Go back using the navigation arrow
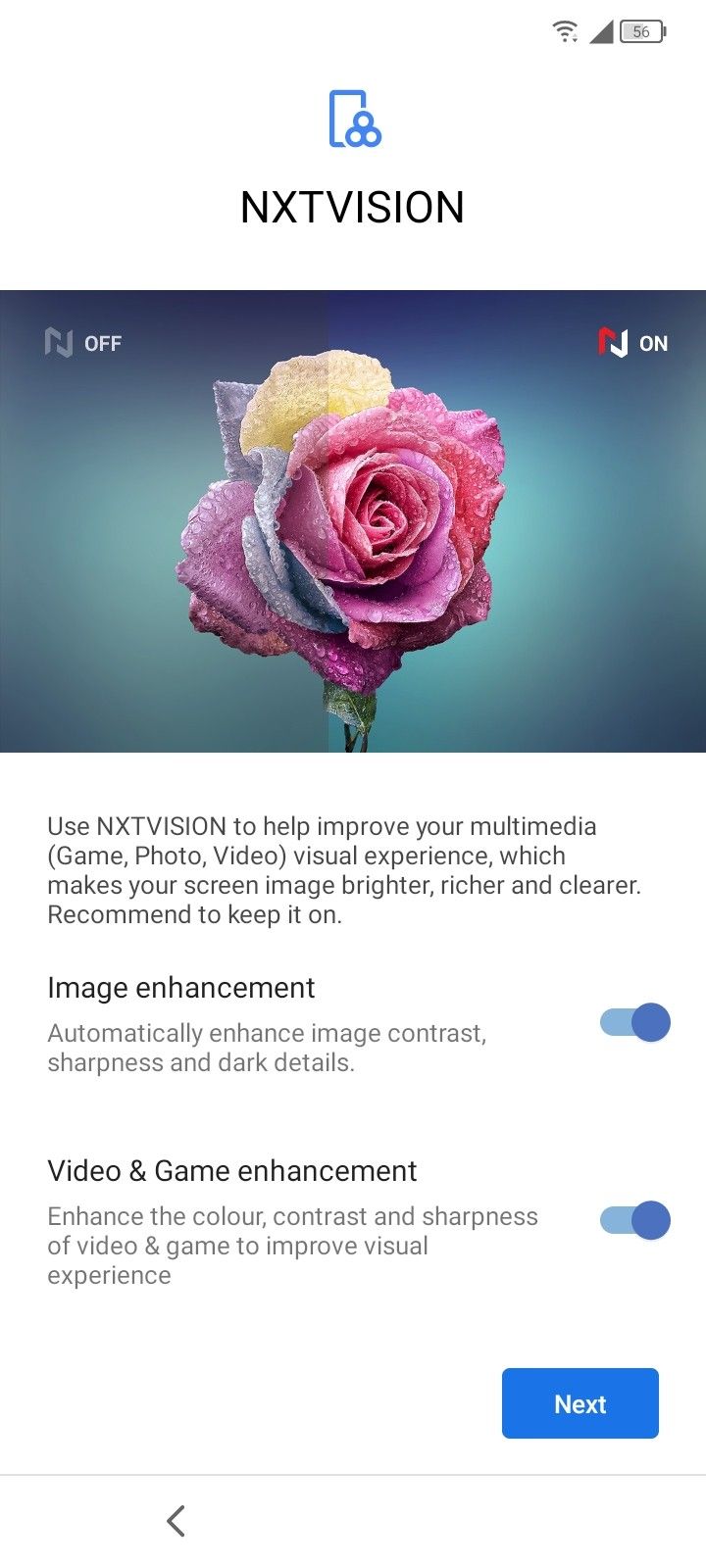The image size is (706, 1568). pyautogui.click(x=176, y=1521)
